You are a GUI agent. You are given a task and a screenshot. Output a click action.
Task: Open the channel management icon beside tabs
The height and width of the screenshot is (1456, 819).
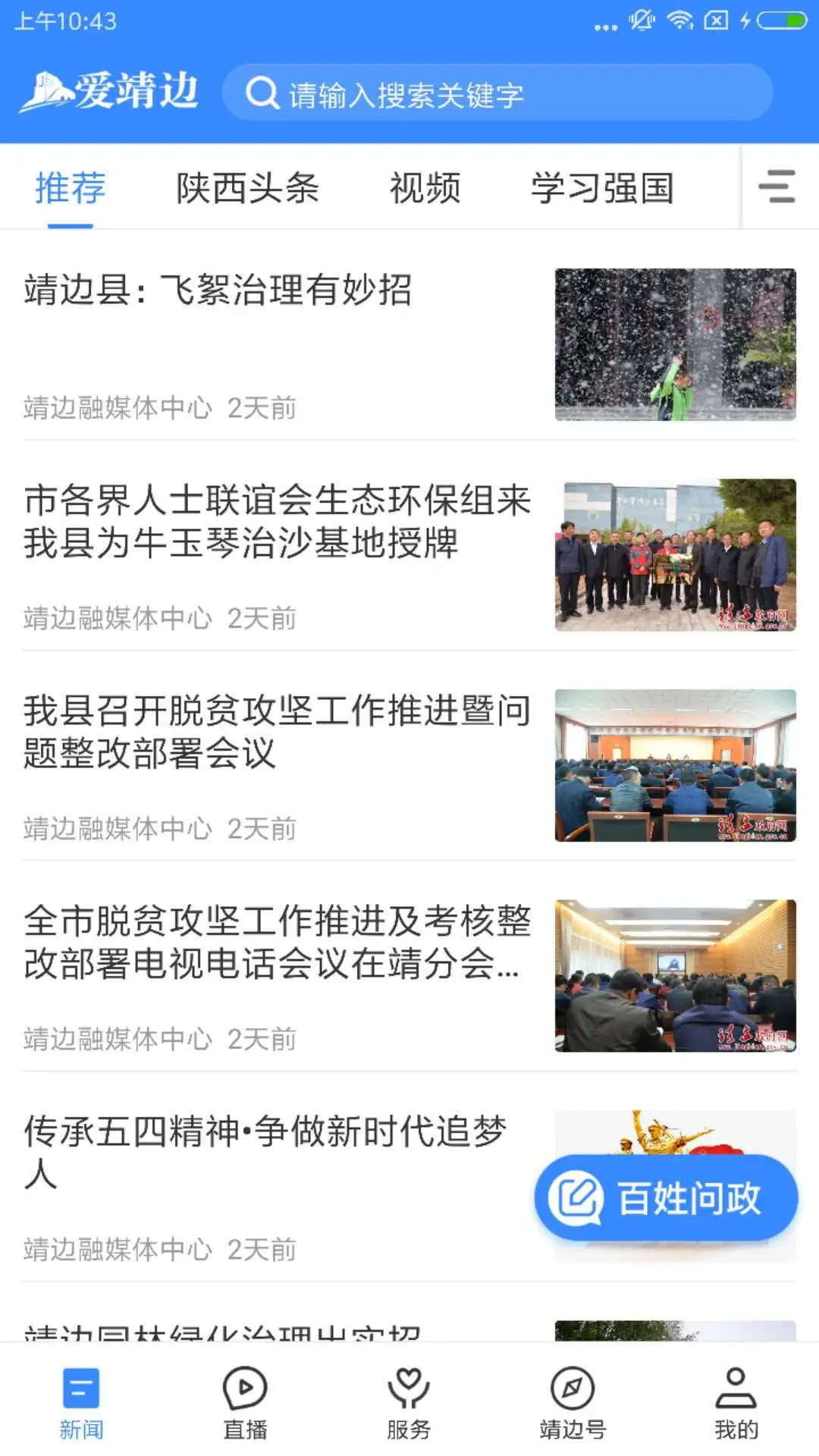[775, 187]
